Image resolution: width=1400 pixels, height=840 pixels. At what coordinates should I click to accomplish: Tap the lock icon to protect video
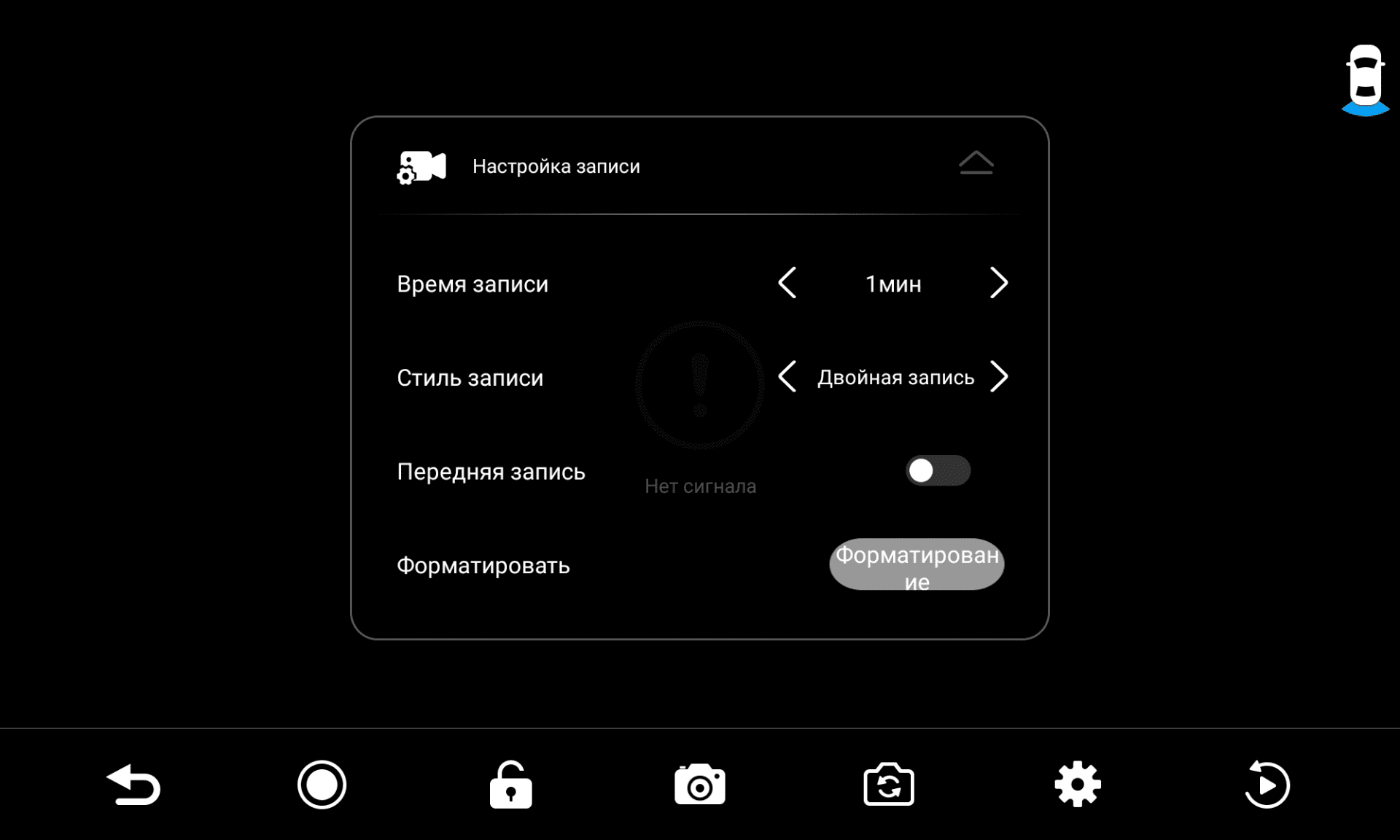tap(510, 785)
